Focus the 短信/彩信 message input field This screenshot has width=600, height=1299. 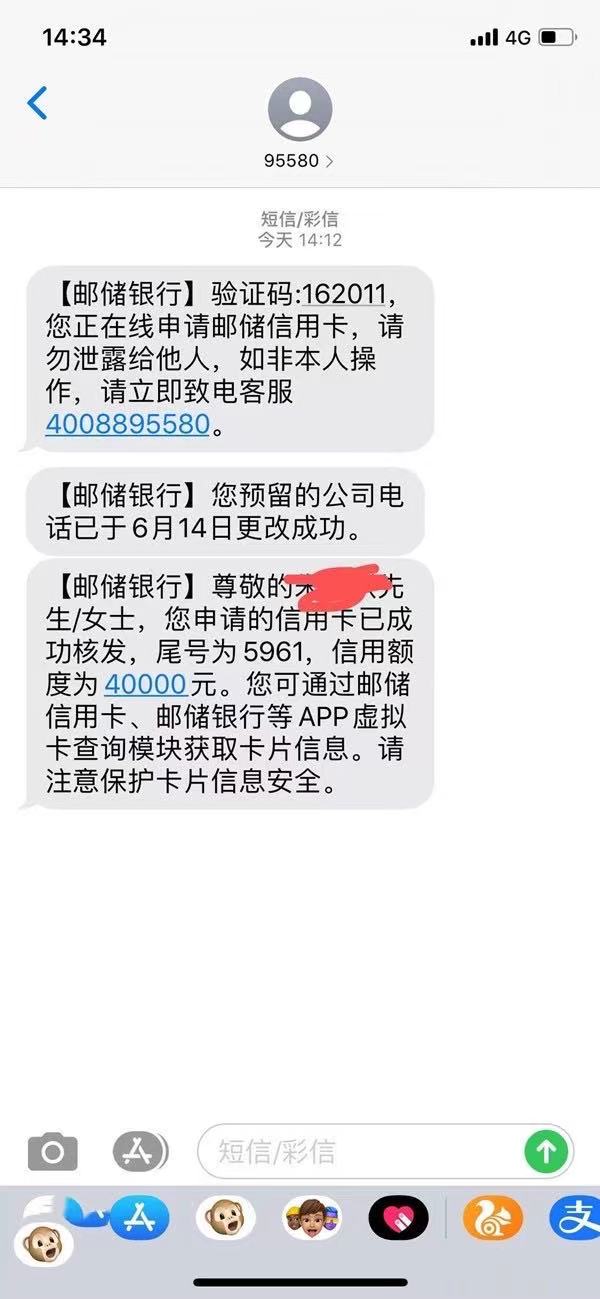click(360, 1152)
